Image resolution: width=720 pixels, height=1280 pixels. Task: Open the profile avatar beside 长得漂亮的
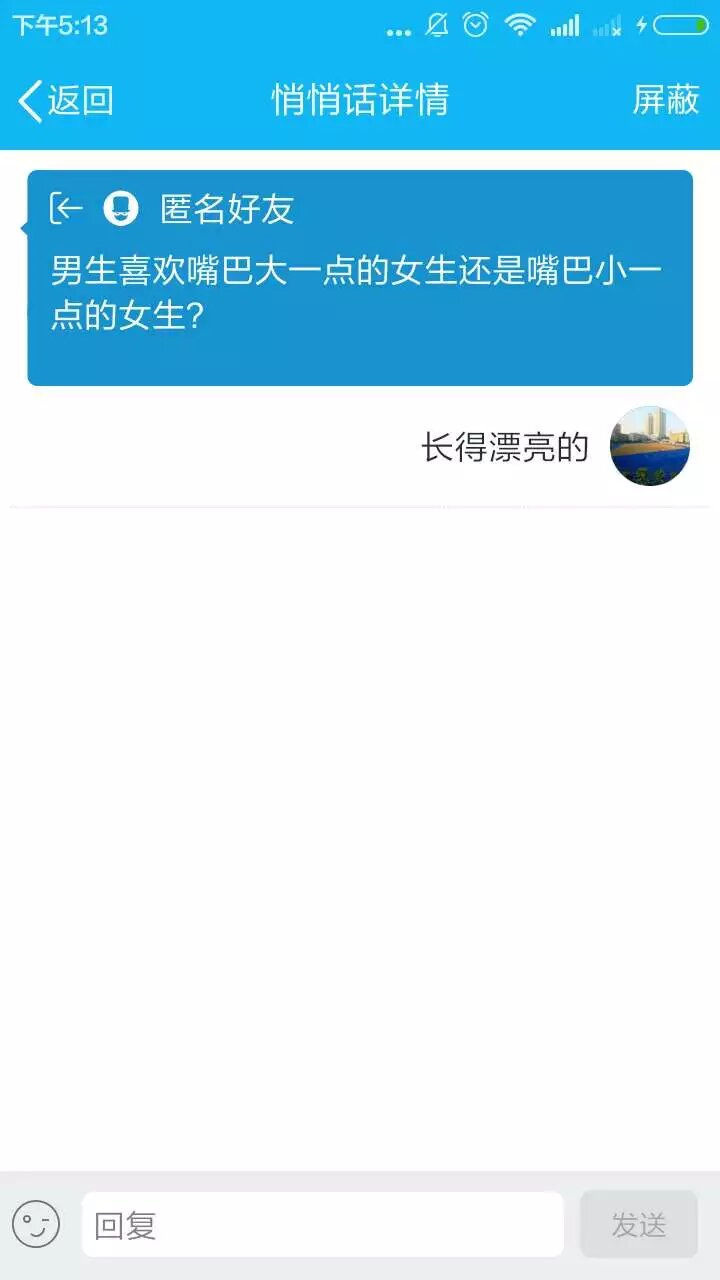coord(650,446)
